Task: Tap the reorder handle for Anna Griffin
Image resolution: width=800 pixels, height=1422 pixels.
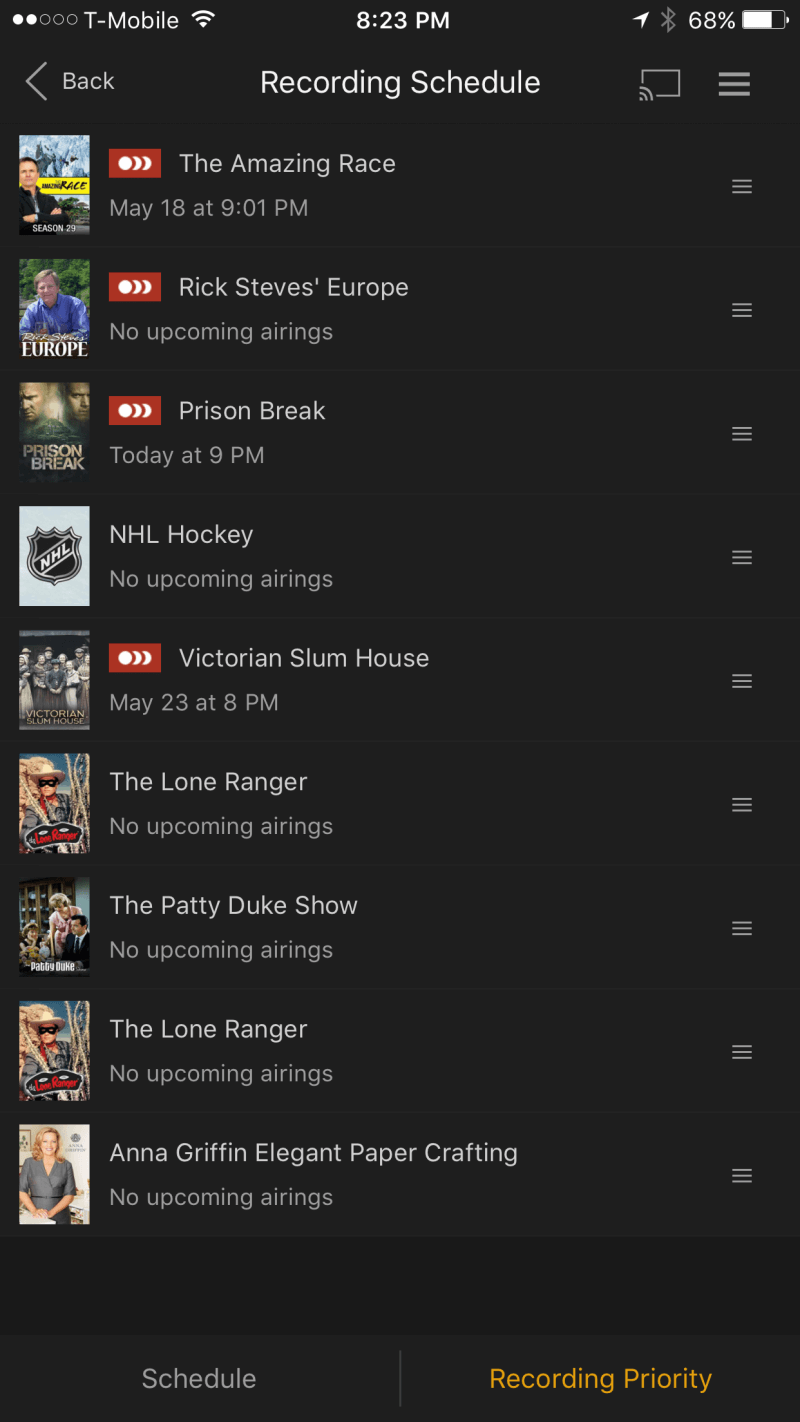Action: pyautogui.click(x=742, y=1176)
